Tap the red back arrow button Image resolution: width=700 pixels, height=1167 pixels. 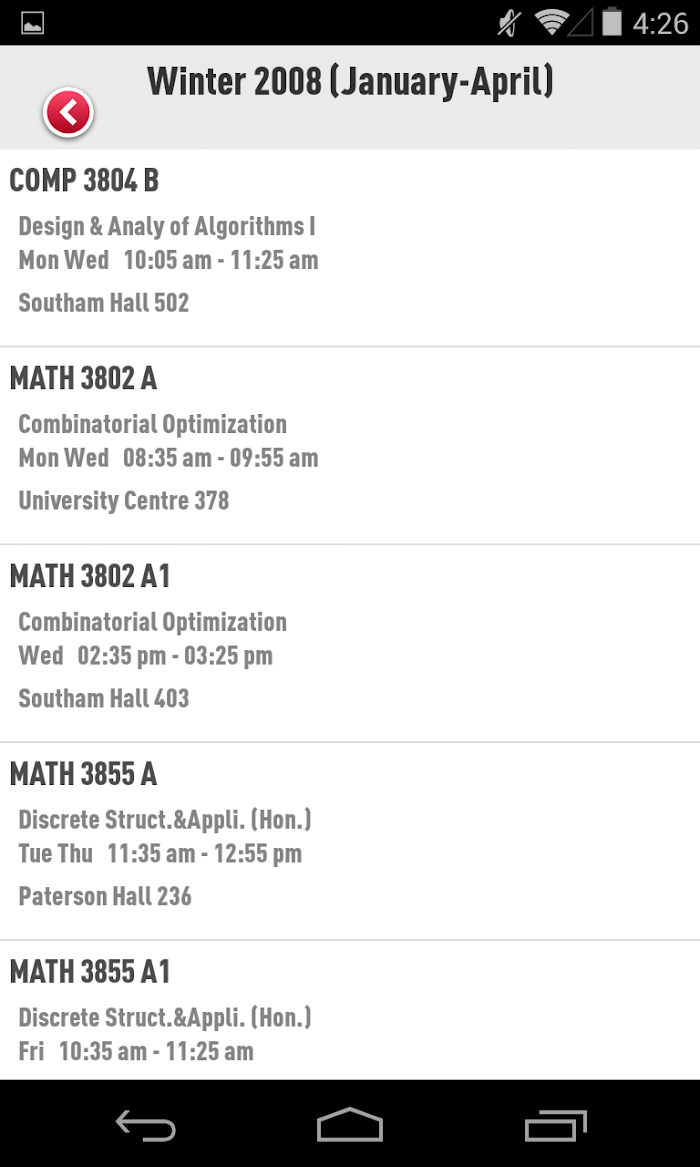68,113
